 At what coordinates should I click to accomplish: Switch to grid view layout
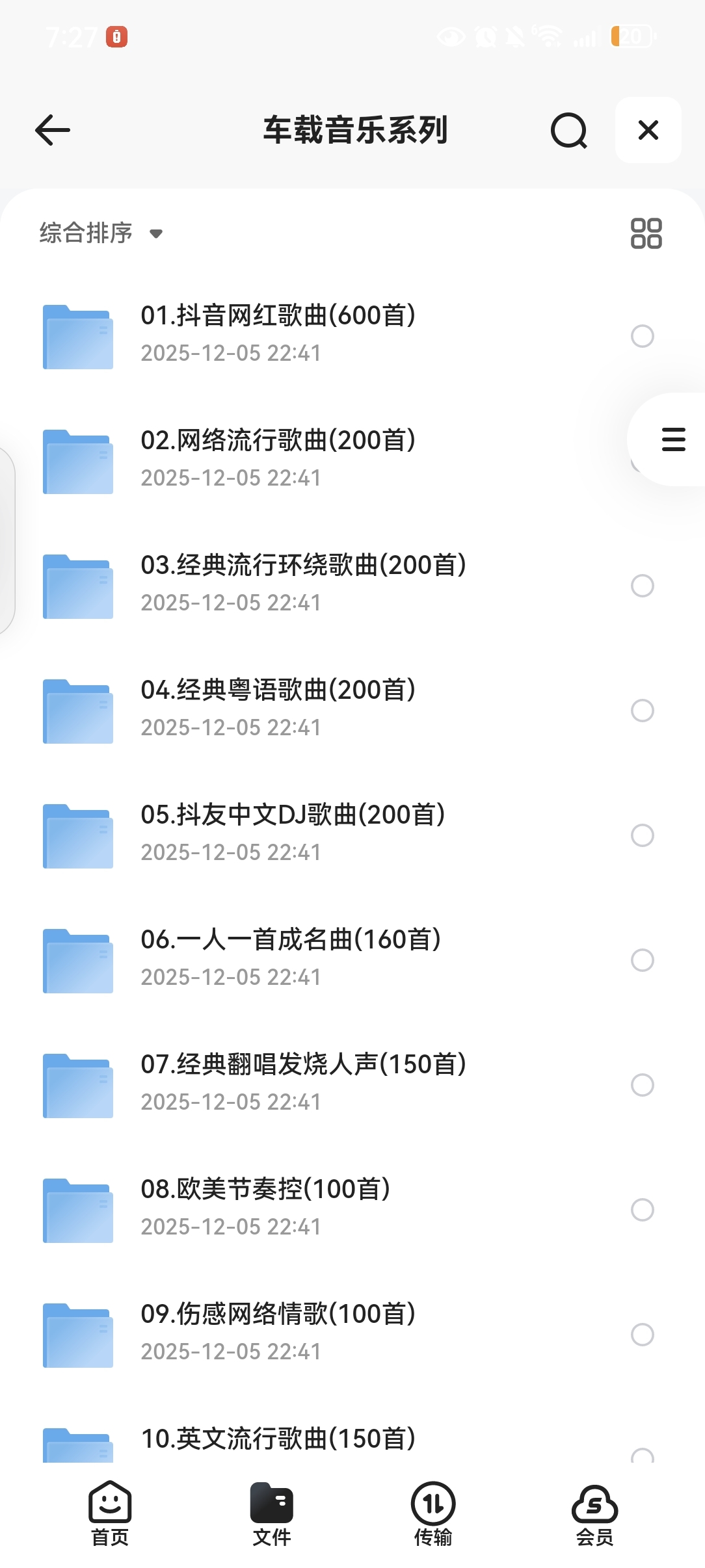point(646,233)
